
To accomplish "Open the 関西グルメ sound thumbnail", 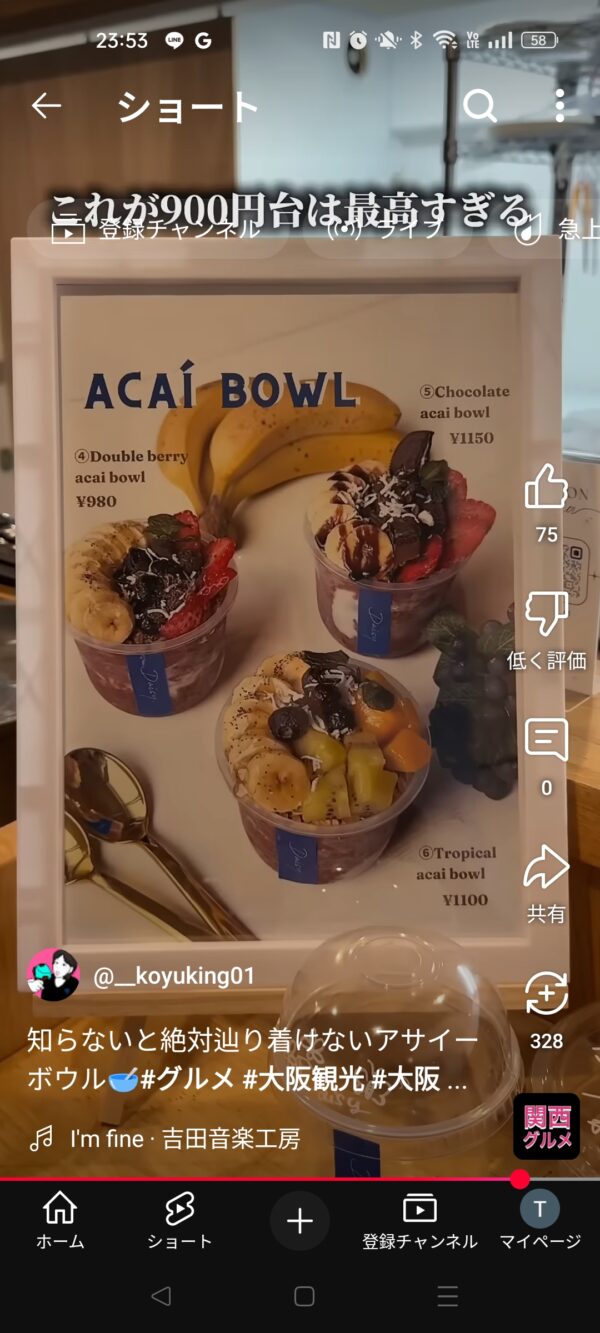I will pos(546,1127).
